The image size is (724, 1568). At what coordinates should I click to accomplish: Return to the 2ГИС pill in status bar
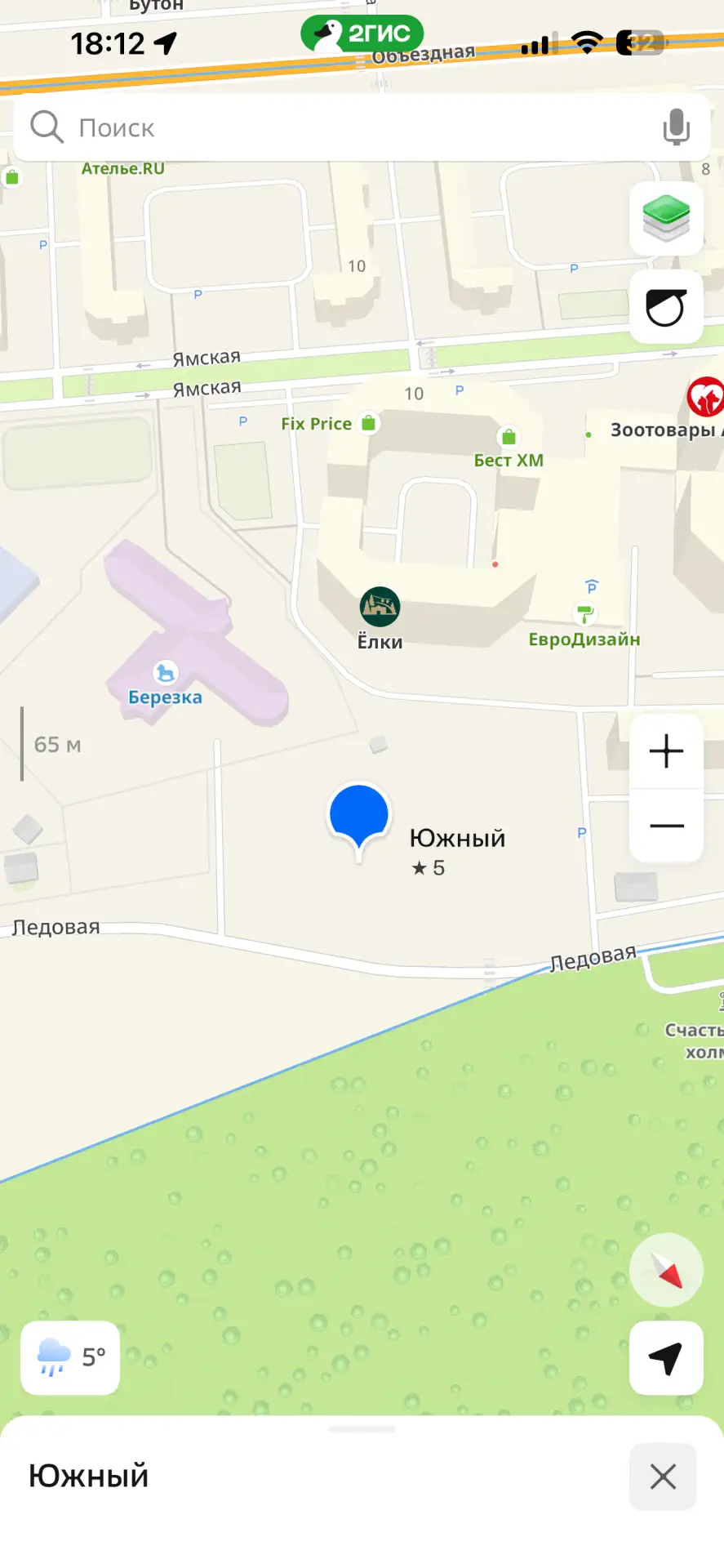pyautogui.click(x=362, y=33)
